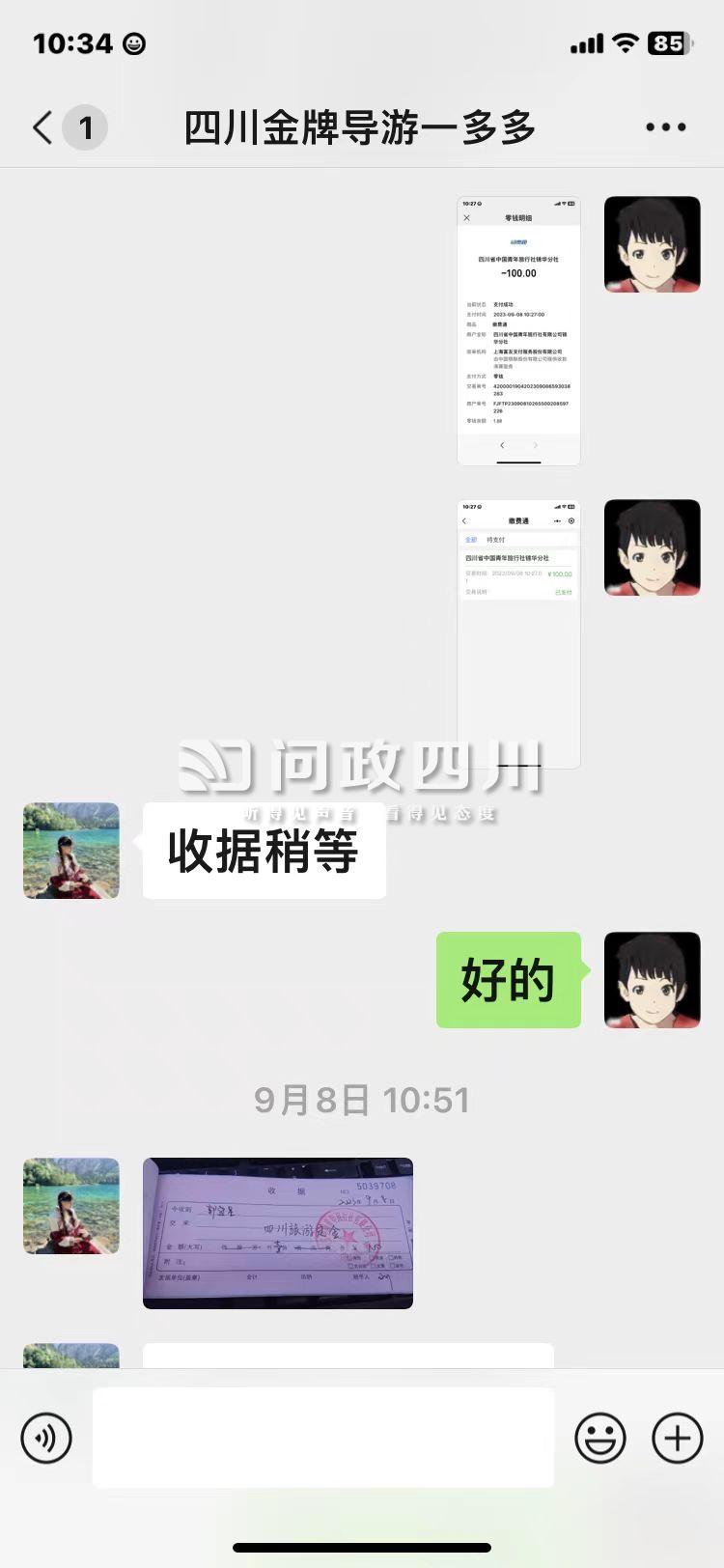Open the plus attachments menu
The image size is (724, 1568).
(678, 1438)
